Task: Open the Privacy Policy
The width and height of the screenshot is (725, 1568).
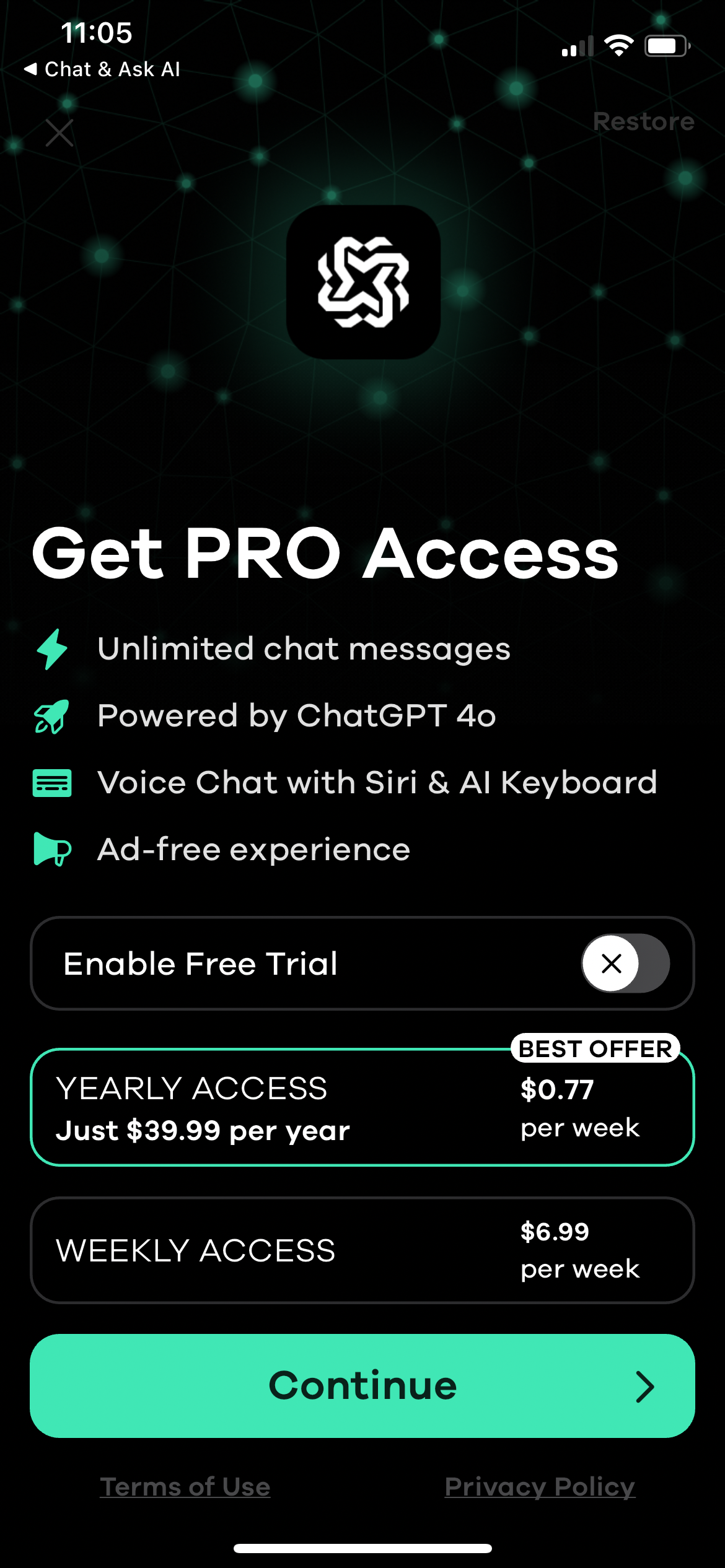Action: 538,1486
